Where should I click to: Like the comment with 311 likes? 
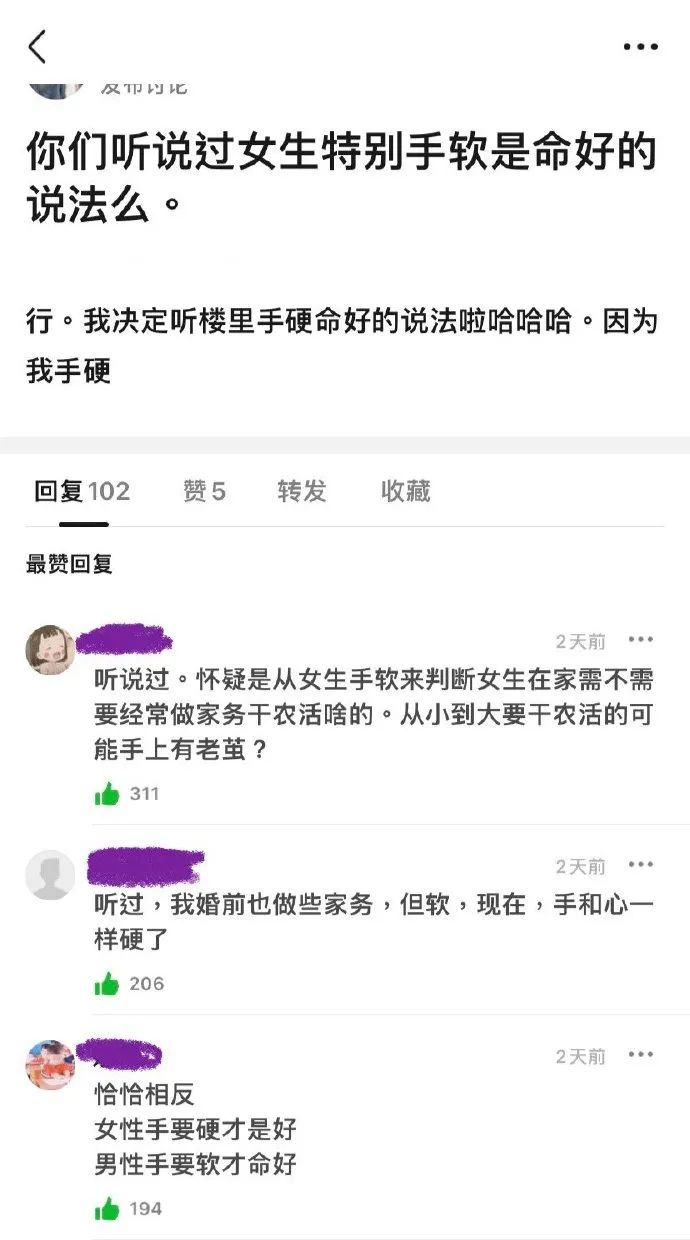108,794
